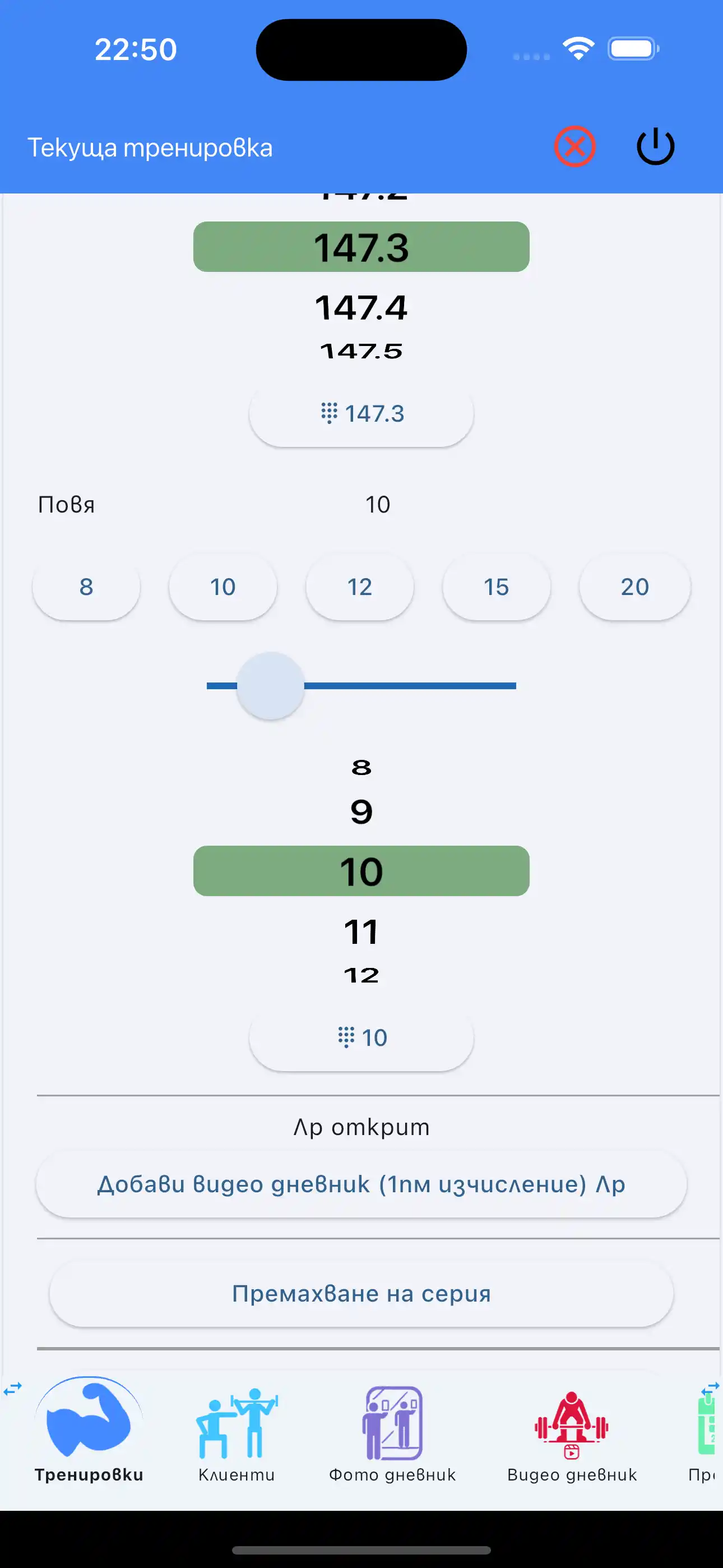The width and height of the screenshot is (723, 1568).
Task: Tap the repetitions slider handle
Action: click(x=270, y=686)
